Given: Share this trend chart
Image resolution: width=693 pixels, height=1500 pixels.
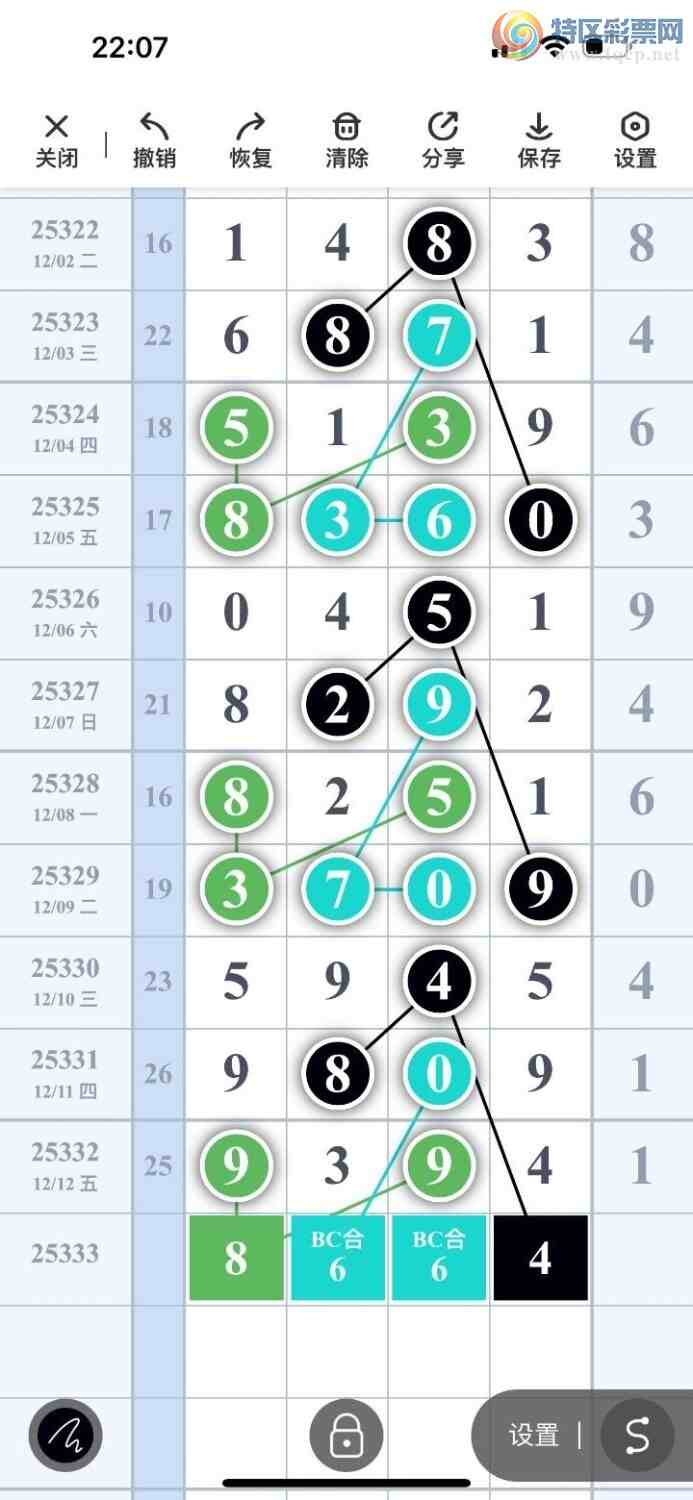Looking at the screenshot, I should pyautogui.click(x=442, y=140).
